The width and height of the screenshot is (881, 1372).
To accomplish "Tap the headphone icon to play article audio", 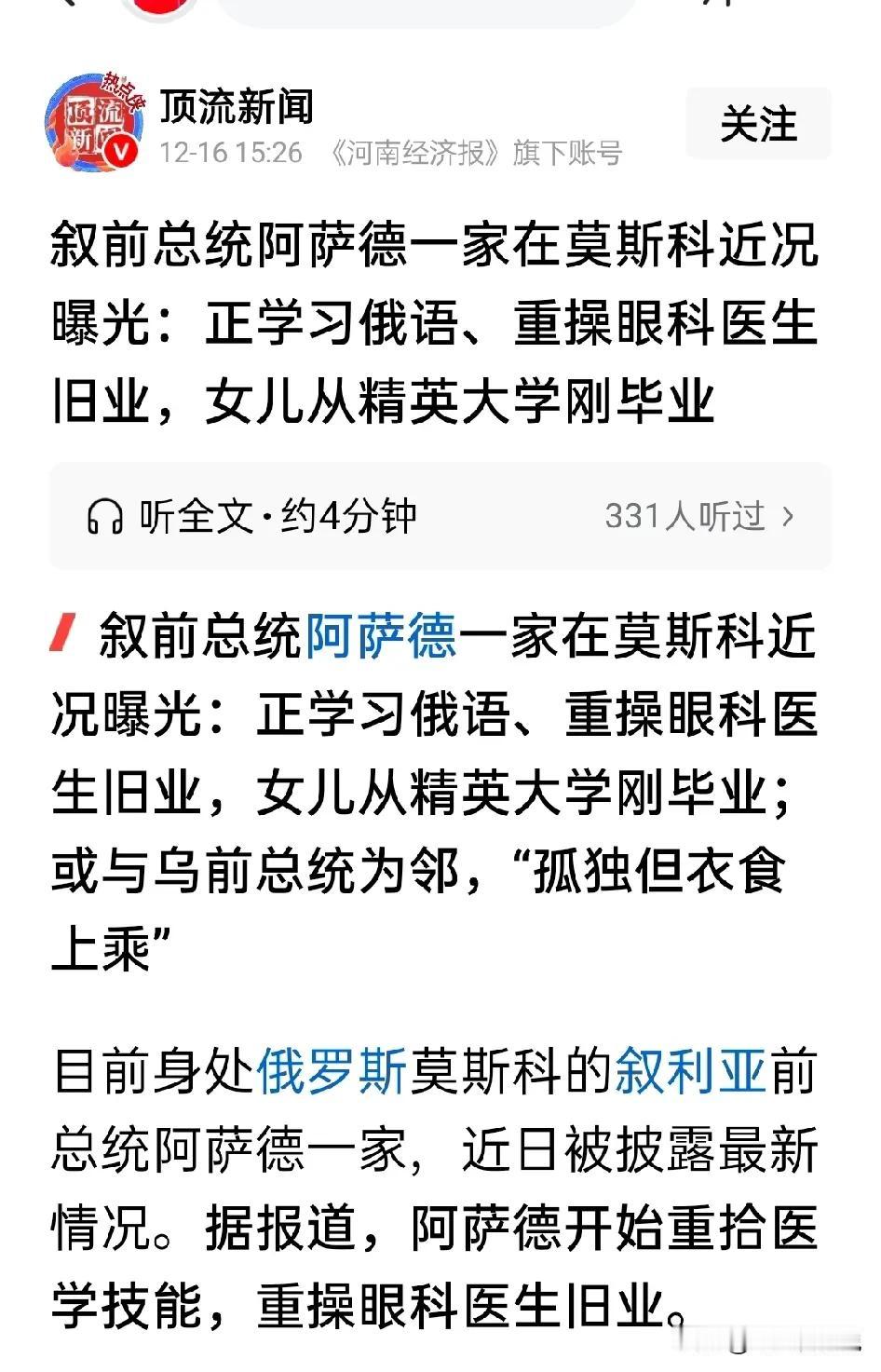I will click(x=105, y=513).
